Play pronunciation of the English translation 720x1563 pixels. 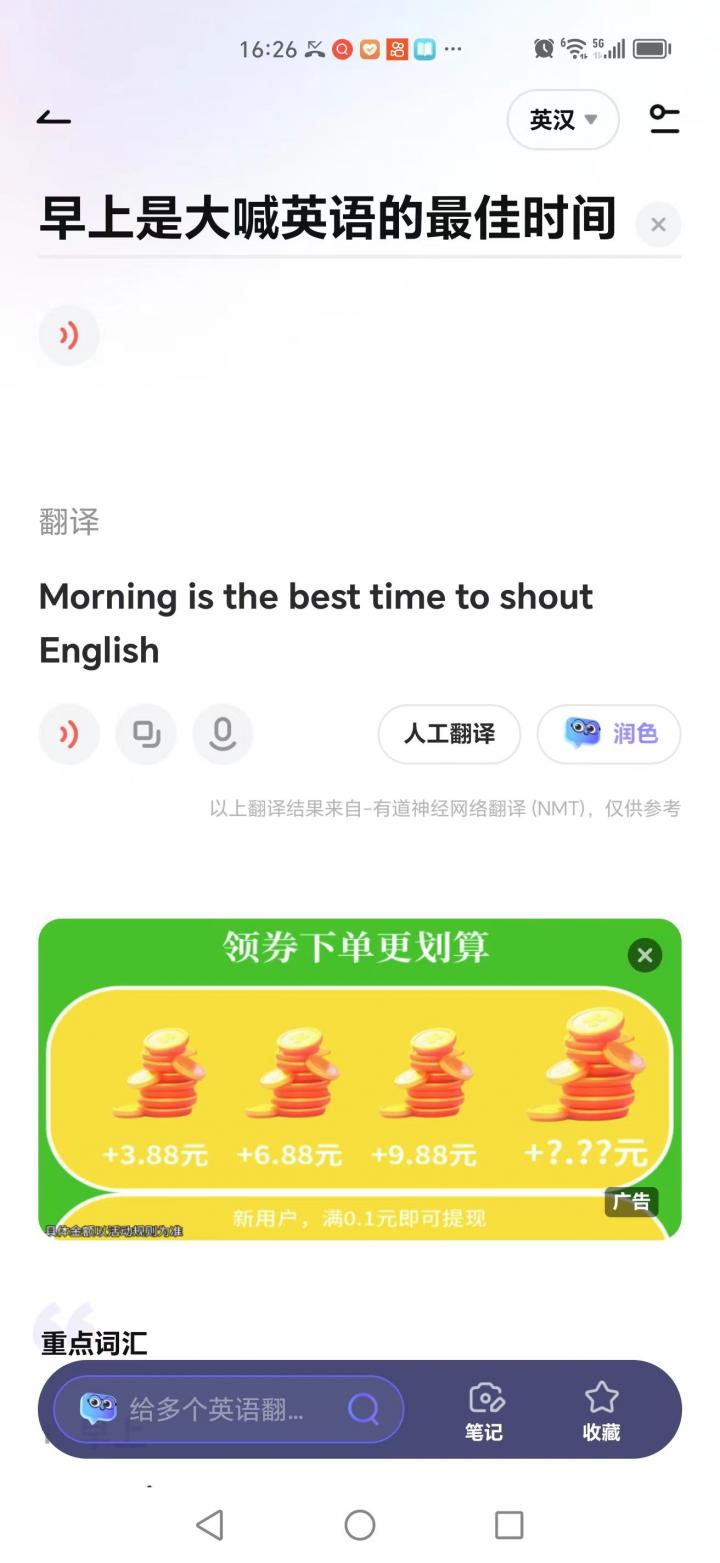pyautogui.click(x=69, y=734)
